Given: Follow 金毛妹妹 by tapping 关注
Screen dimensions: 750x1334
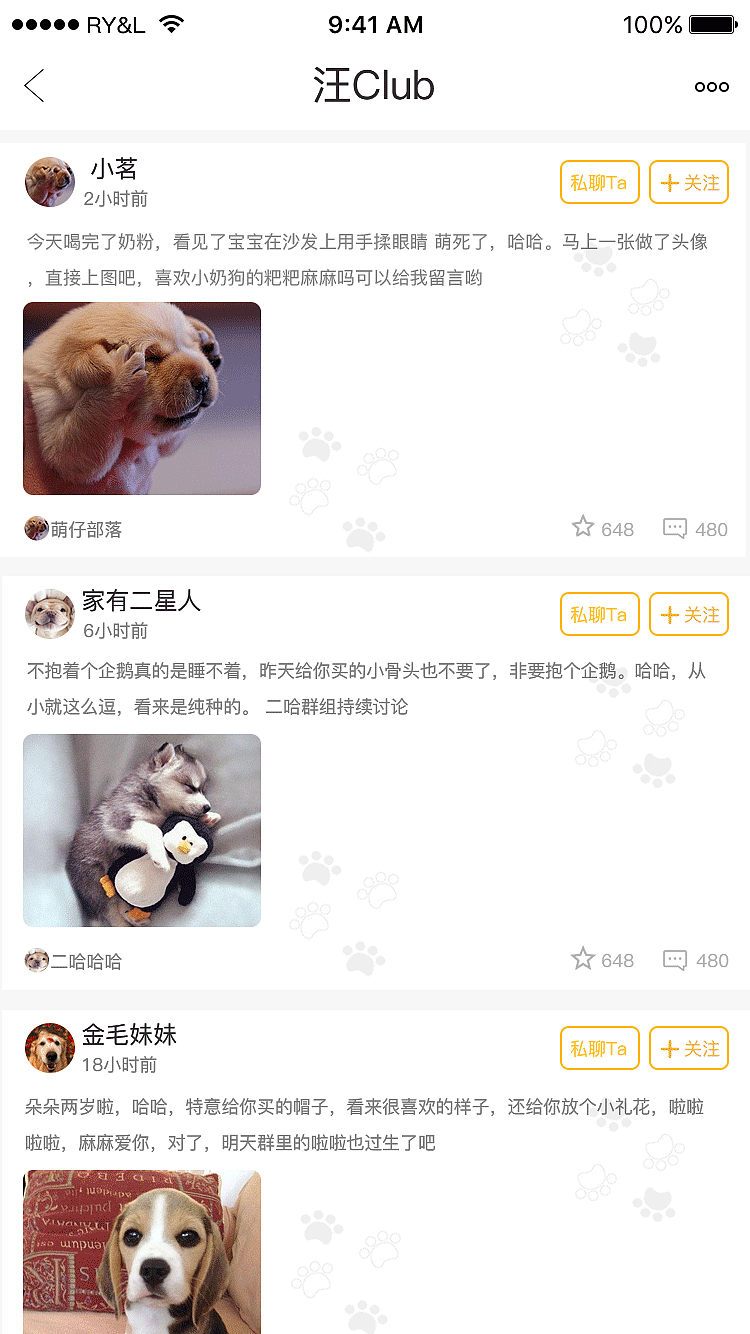Looking at the screenshot, I should pyautogui.click(x=689, y=1048).
